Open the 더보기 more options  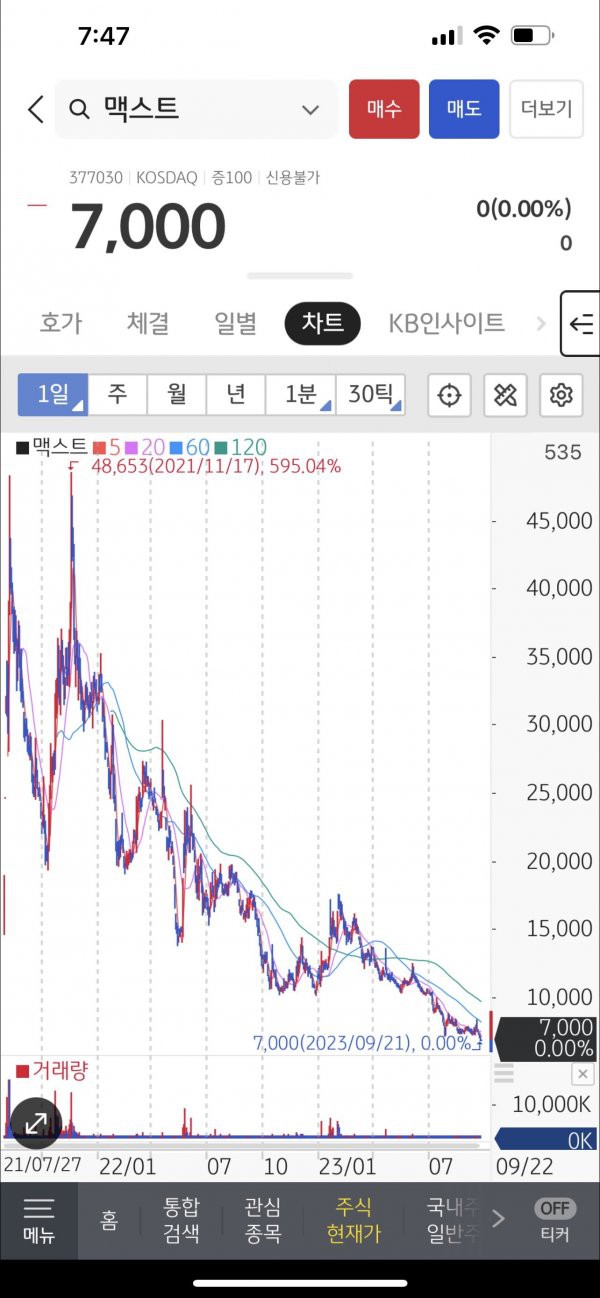(546, 109)
